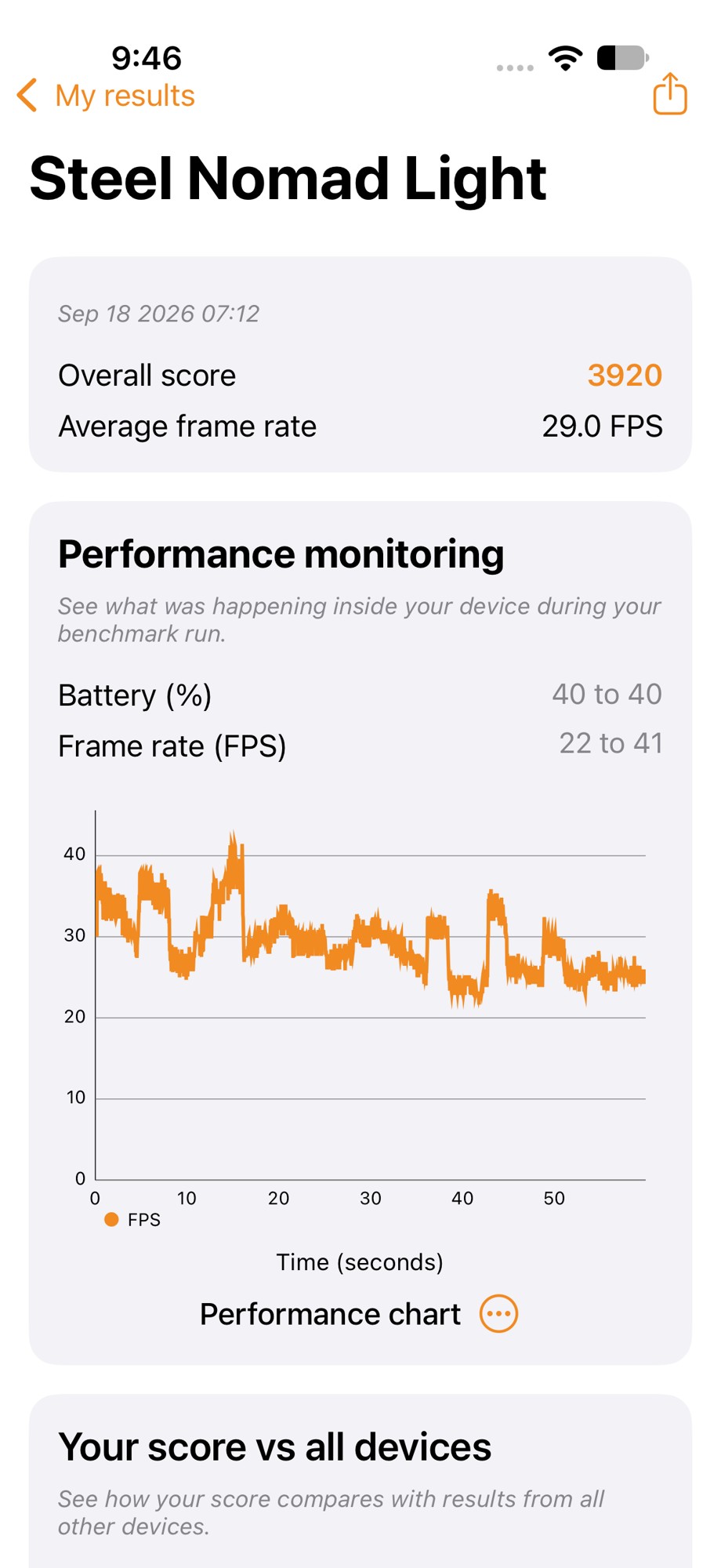Share this benchmark result
The height and width of the screenshot is (1568, 721).
tap(670, 94)
